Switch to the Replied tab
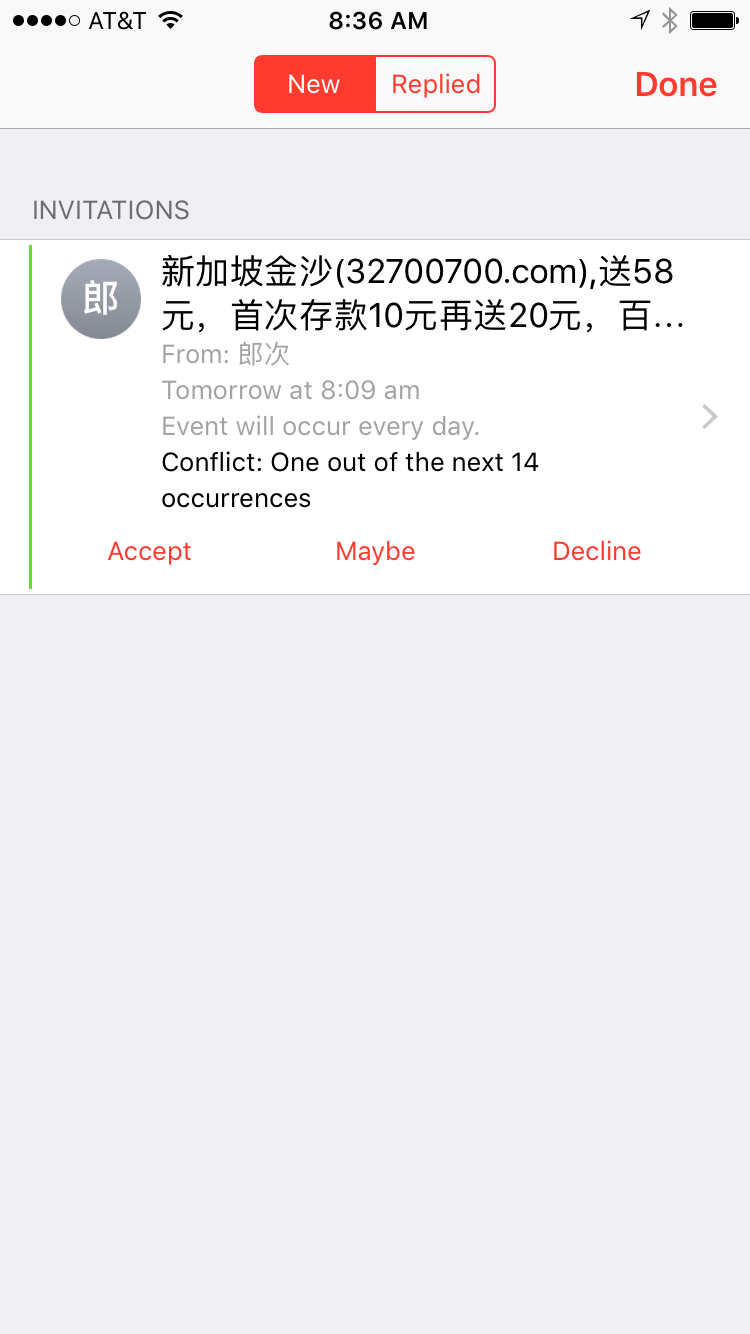Viewport: 750px width, 1334px height. [435, 85]
